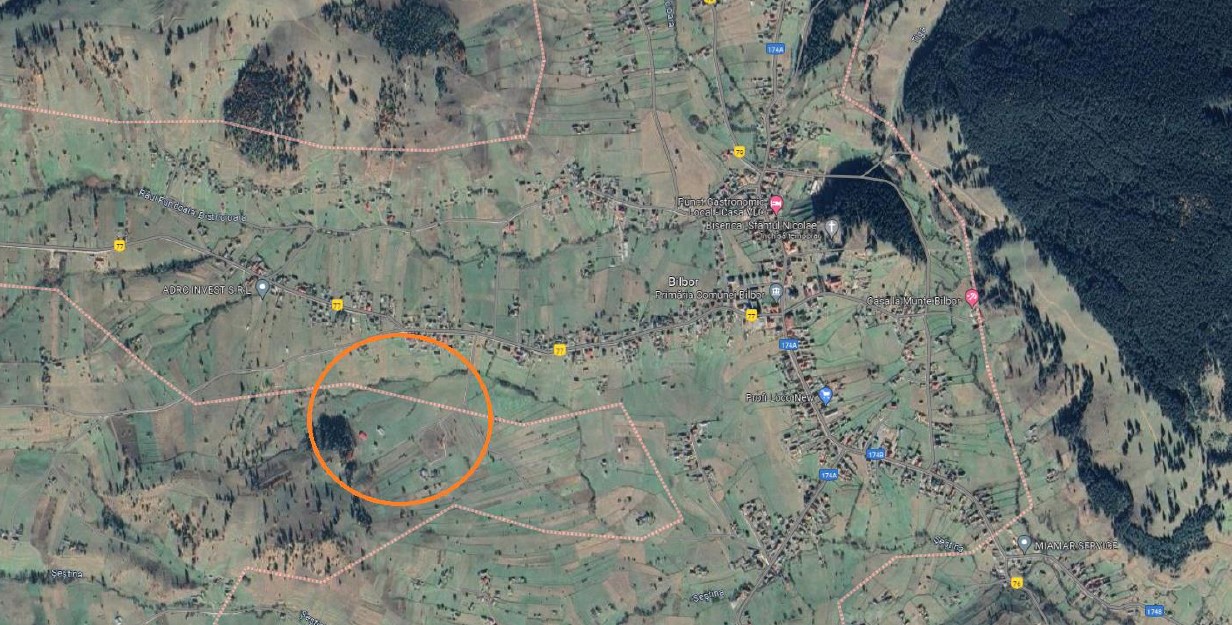Tap the MIAMAR SERVICE place marker
1232x625 pixels.
(x=1024, y=543)
